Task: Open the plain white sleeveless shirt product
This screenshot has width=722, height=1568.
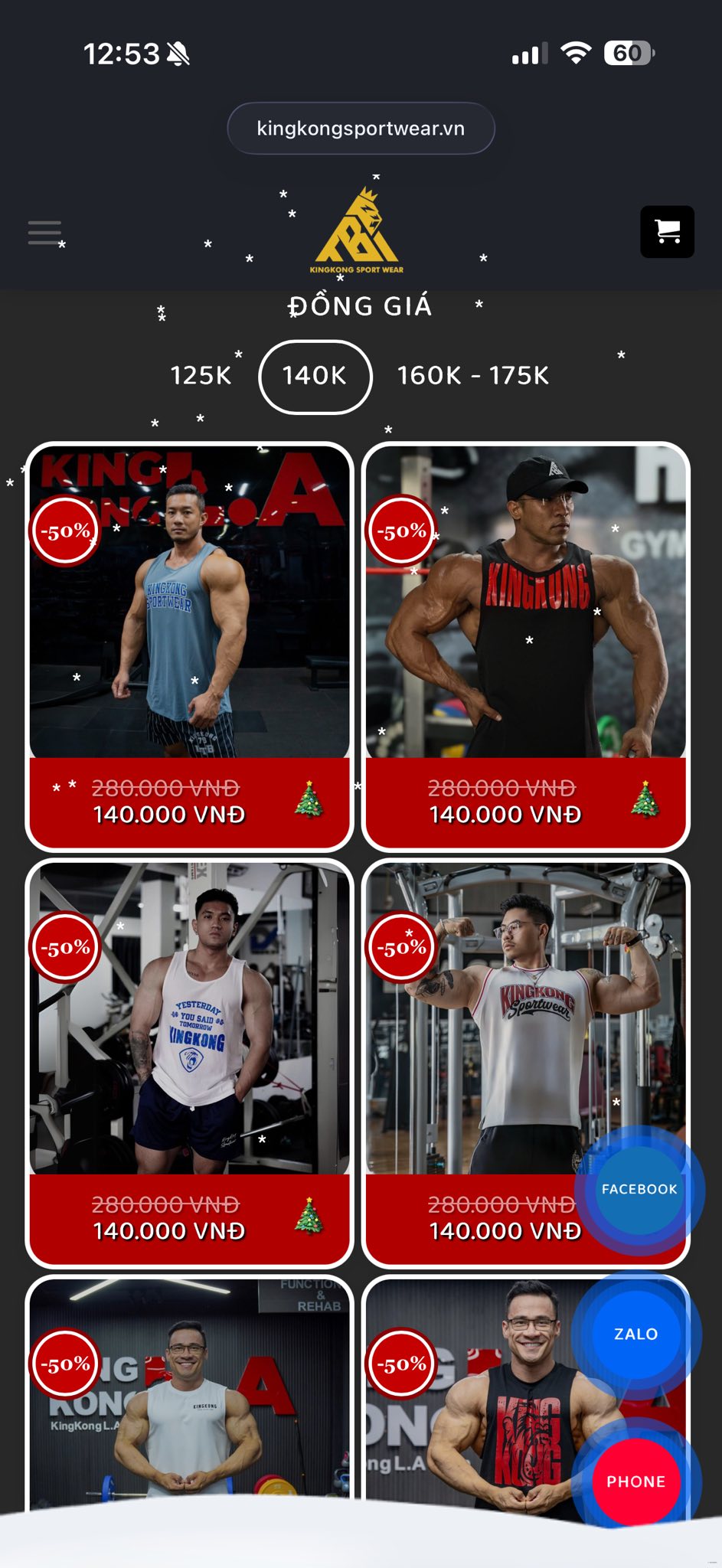Action: (189, 1409)
